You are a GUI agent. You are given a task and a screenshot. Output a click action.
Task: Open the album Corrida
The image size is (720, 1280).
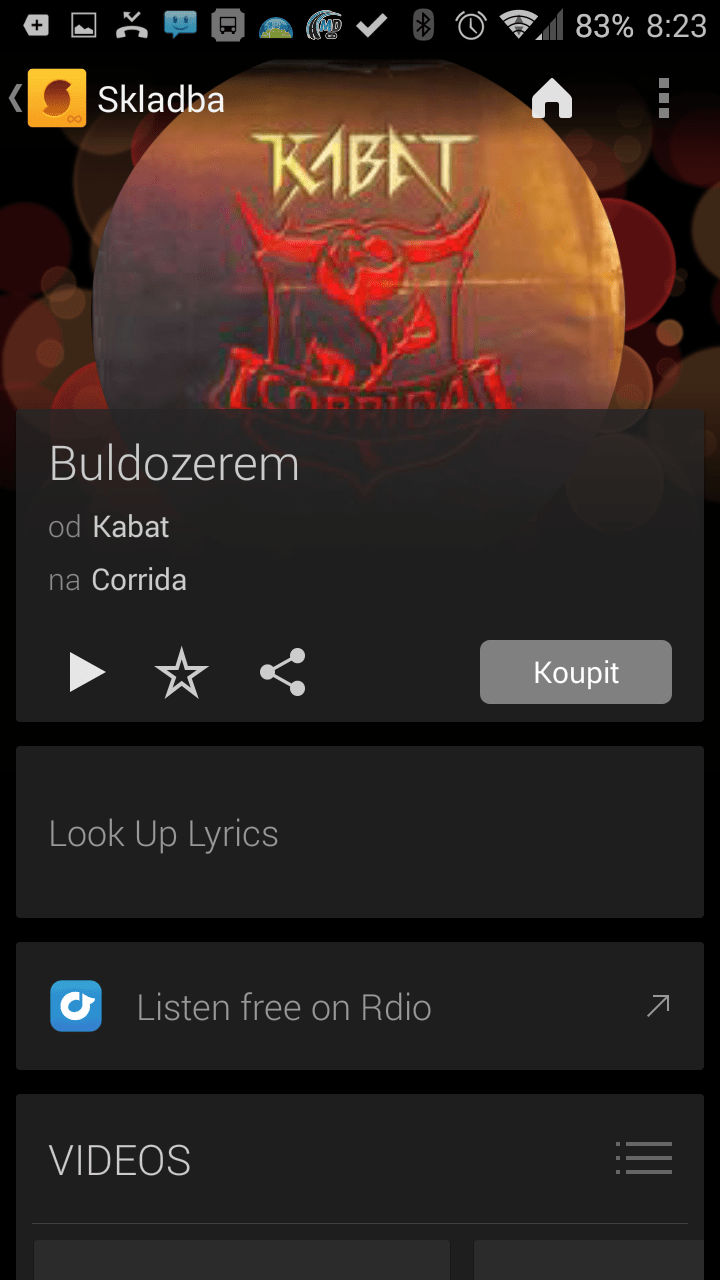139,580
